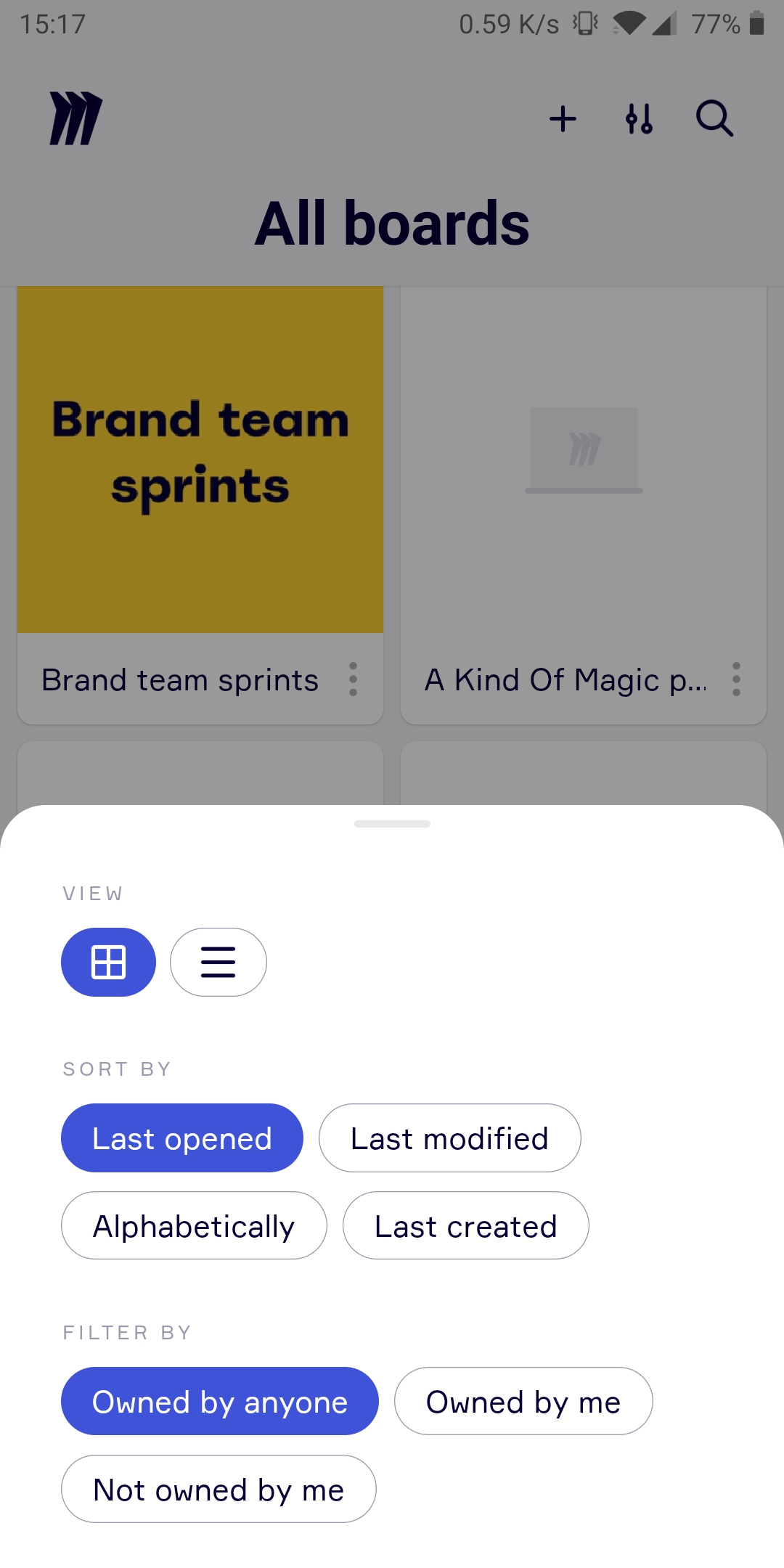
Task: Open options for Brand team sprints
Action: [353, 679]
